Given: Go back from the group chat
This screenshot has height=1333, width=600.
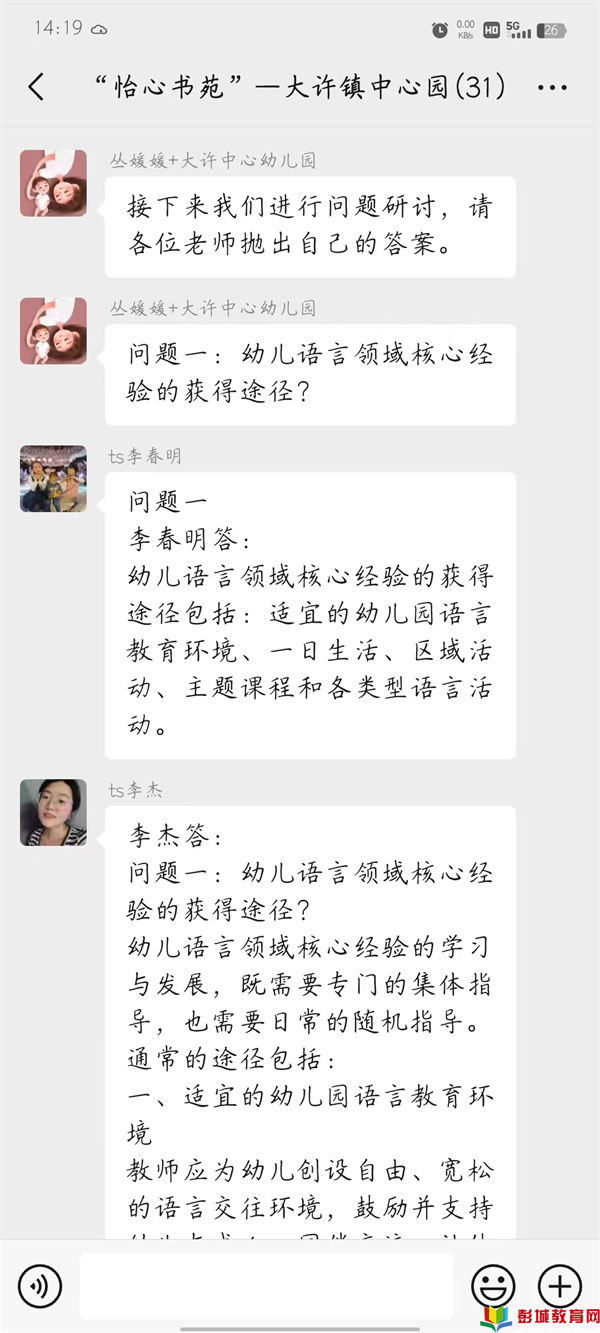Looking at the screenshot, I should click(x=36, y=88).
